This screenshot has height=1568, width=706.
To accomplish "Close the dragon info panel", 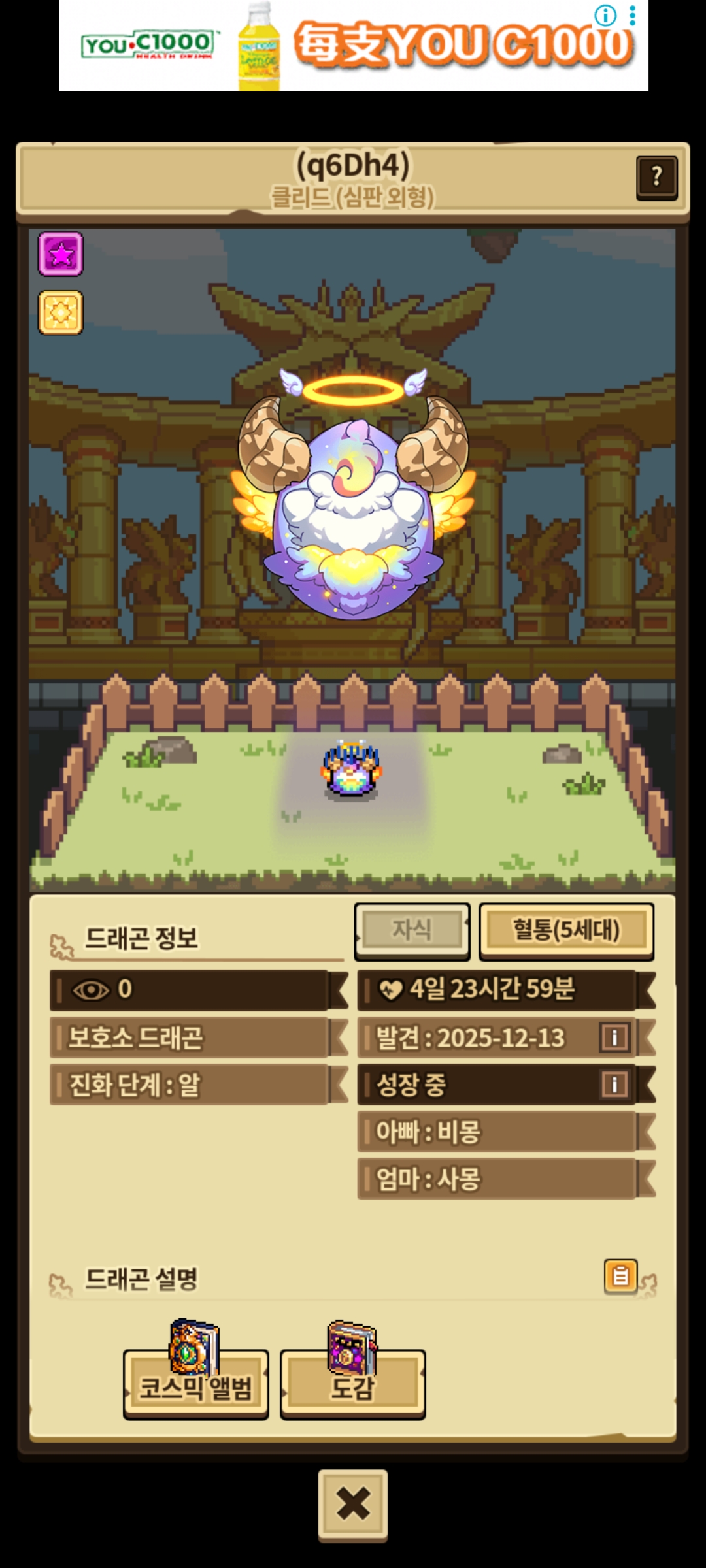I will [353, 1504].
